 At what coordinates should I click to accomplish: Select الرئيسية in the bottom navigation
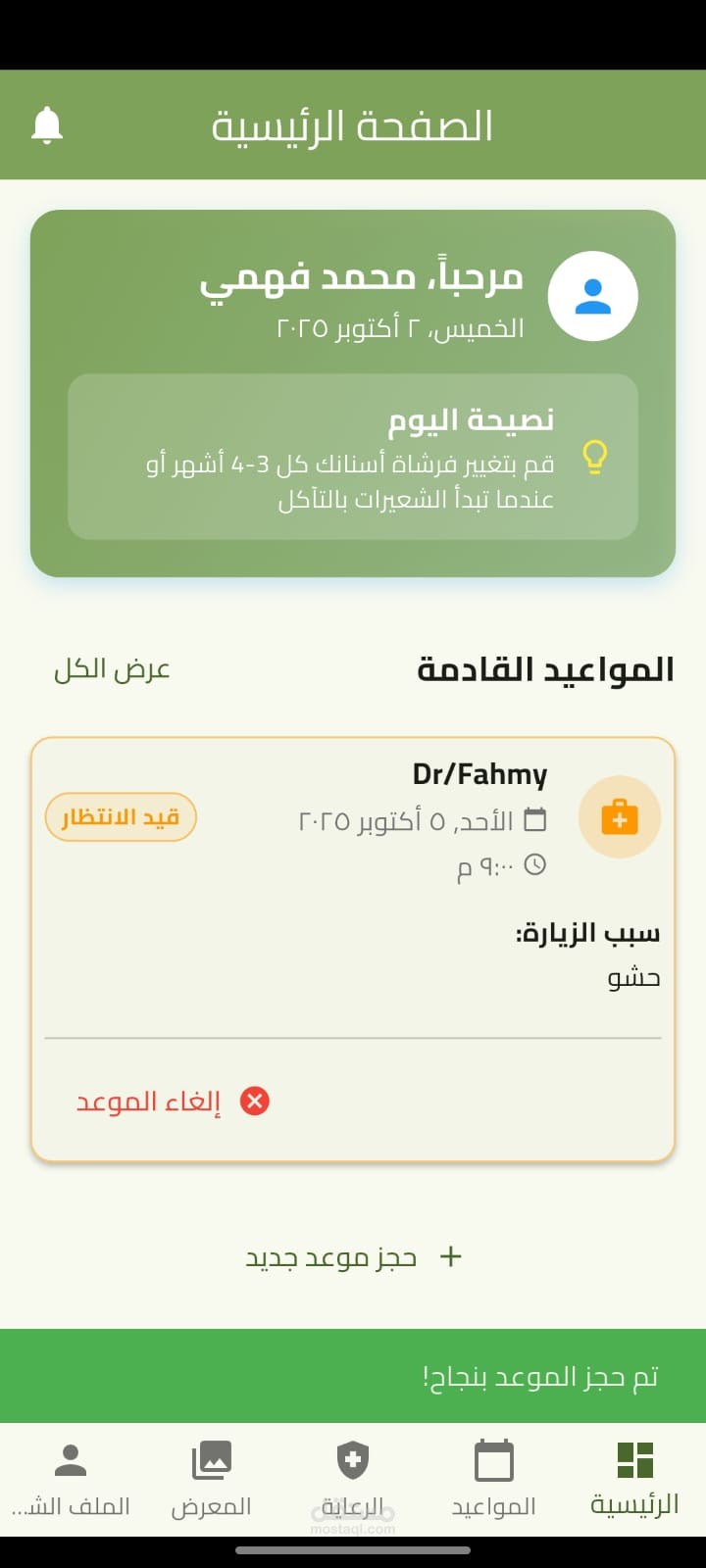click(635, 1475)
